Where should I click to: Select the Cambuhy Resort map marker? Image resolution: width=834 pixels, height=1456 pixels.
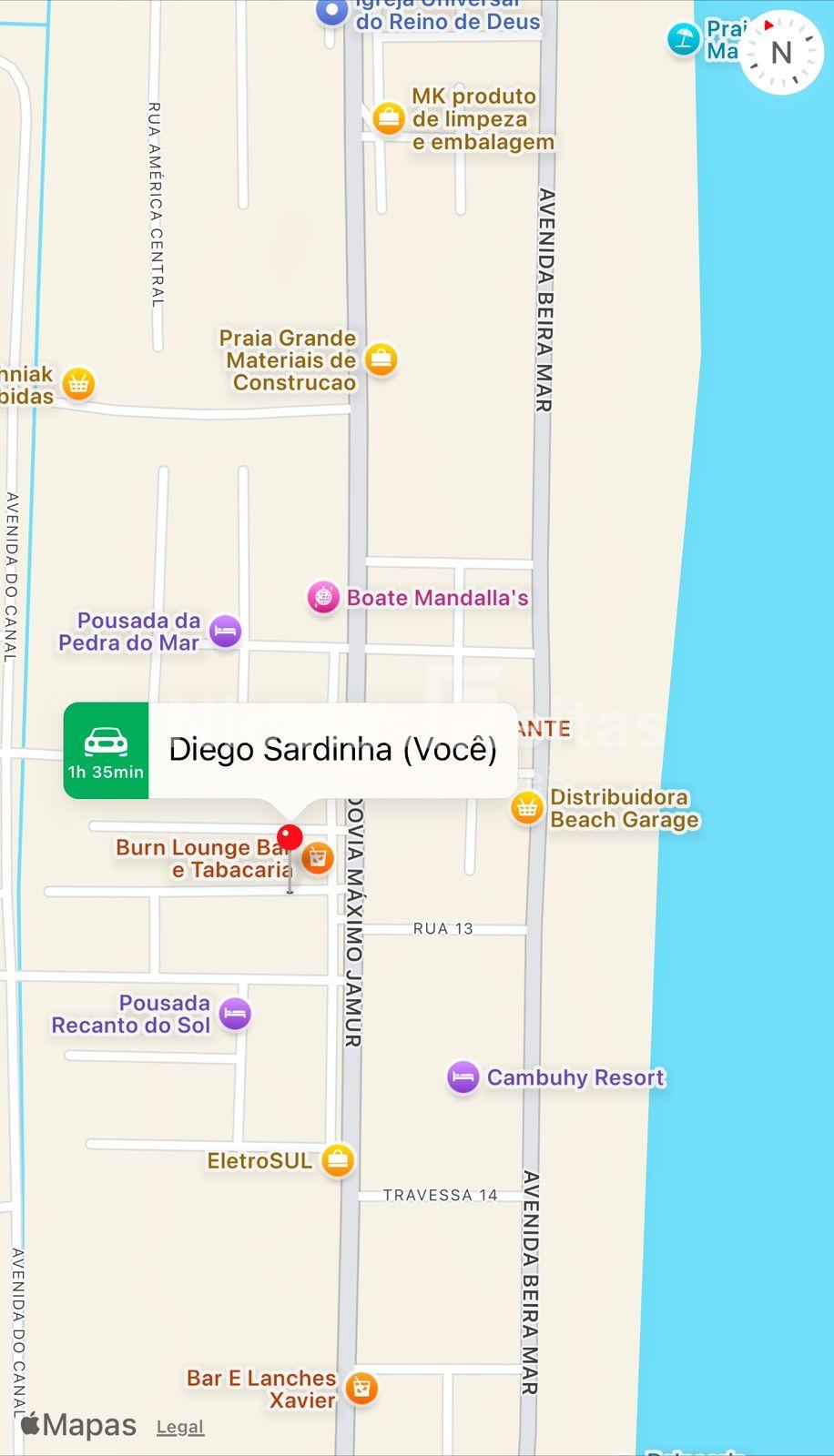tap(463, 1077)
